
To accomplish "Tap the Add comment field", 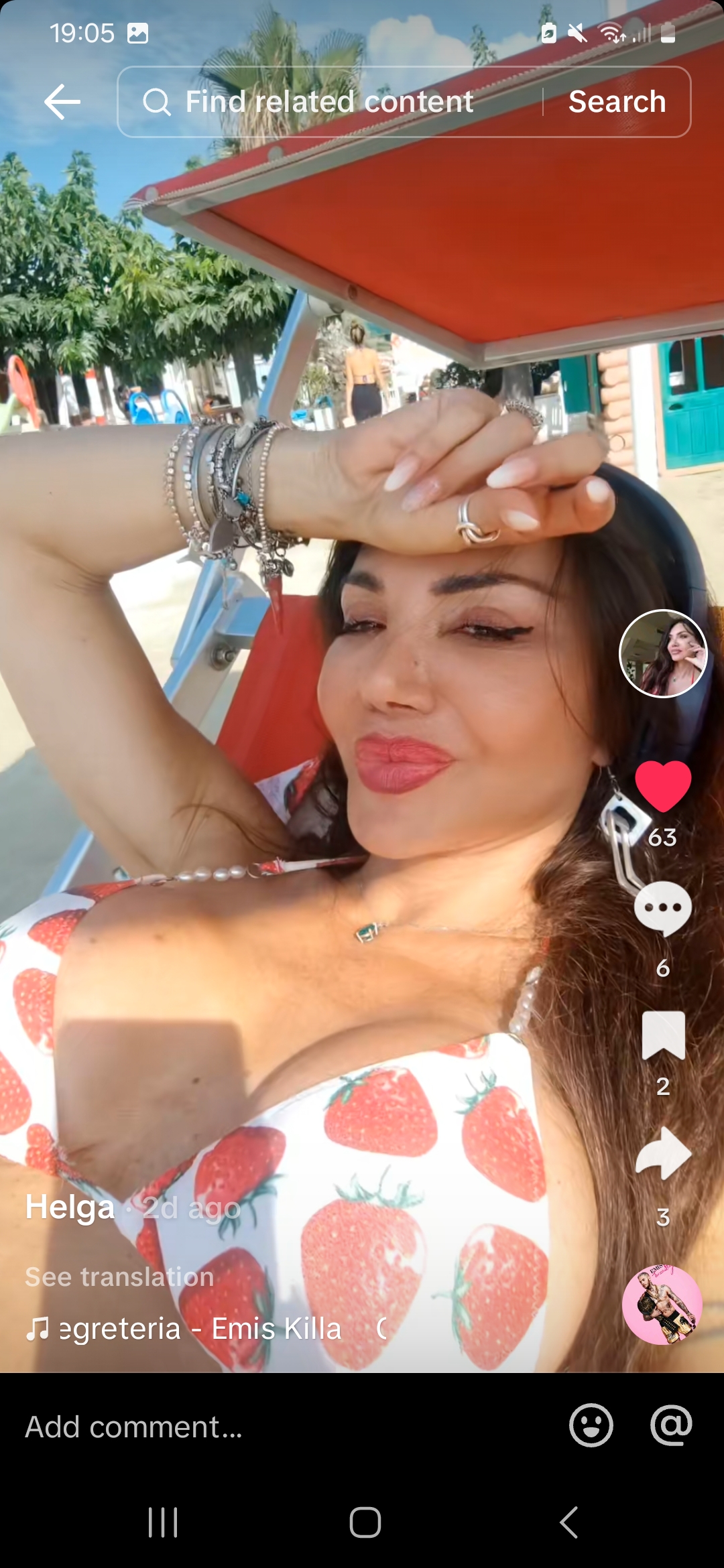I will [282, 1427].
